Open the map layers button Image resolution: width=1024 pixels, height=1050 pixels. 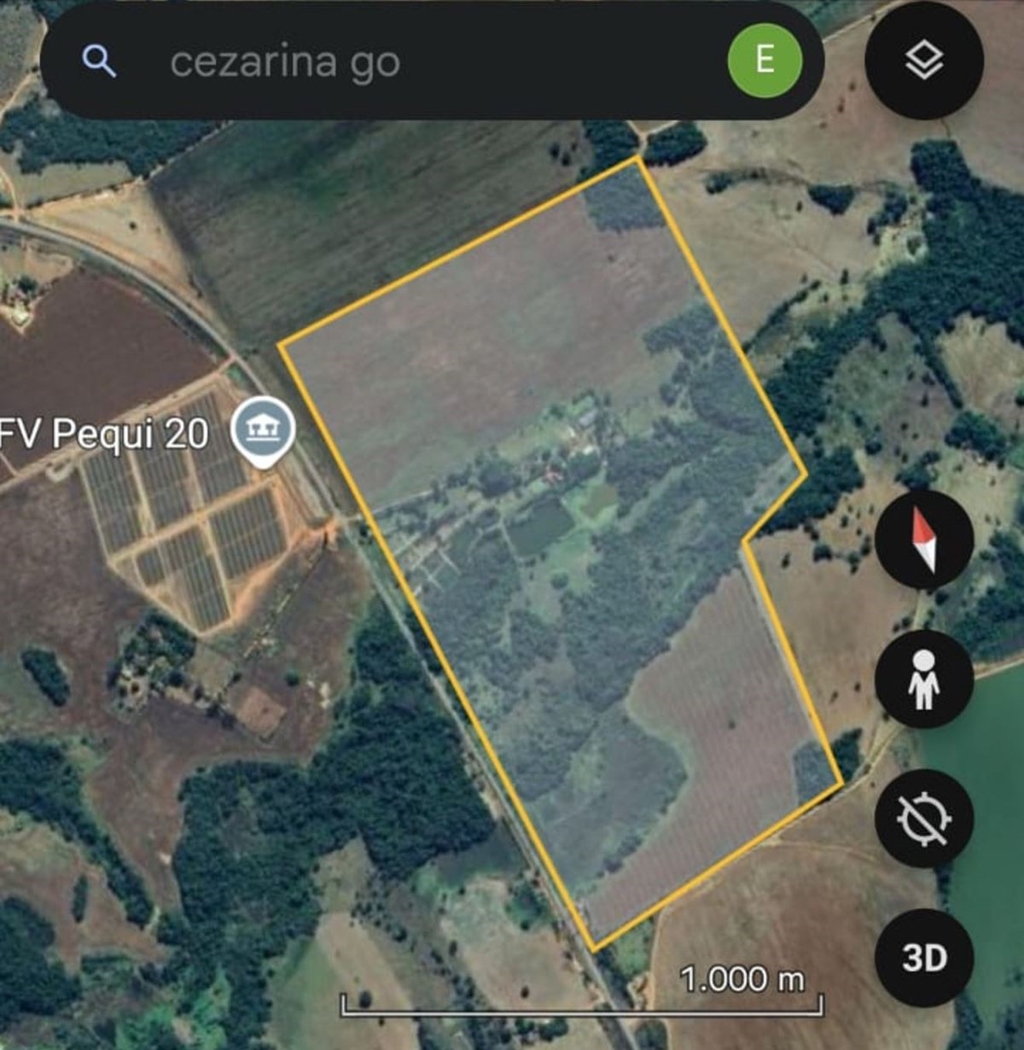pyautogui.click(x=924, y=61)
